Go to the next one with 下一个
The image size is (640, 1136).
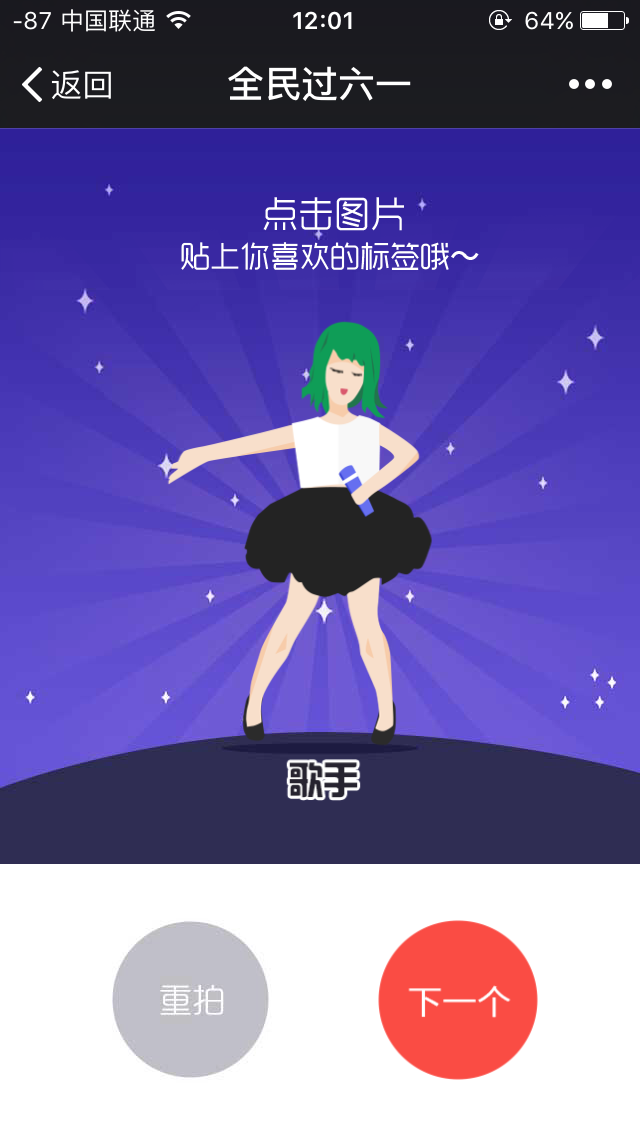pos(458,999)
